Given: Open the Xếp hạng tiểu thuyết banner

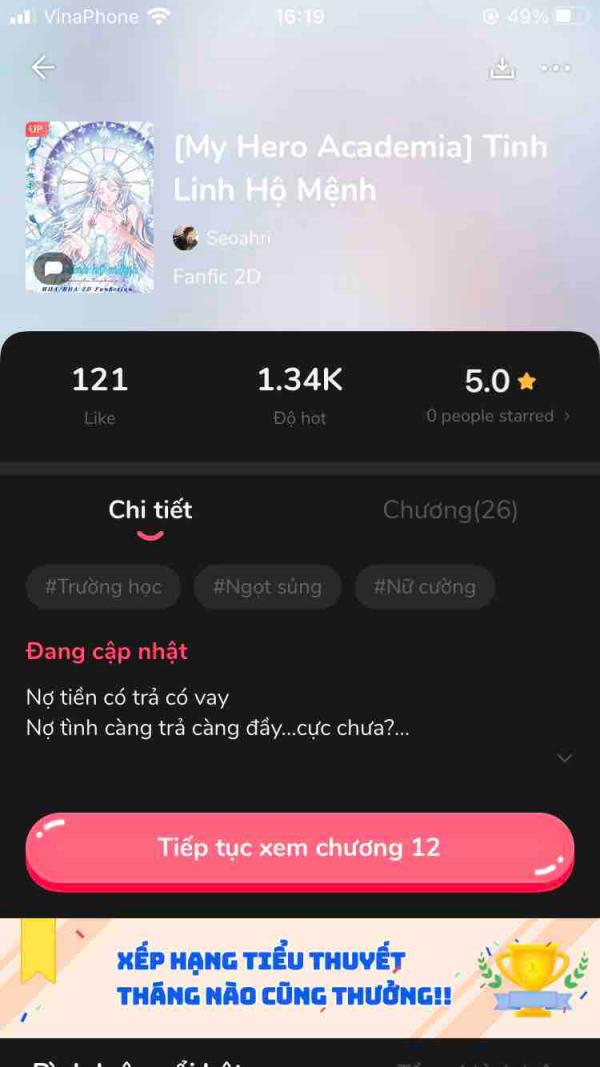Looking at the screenshot, I should pos(300,977).
